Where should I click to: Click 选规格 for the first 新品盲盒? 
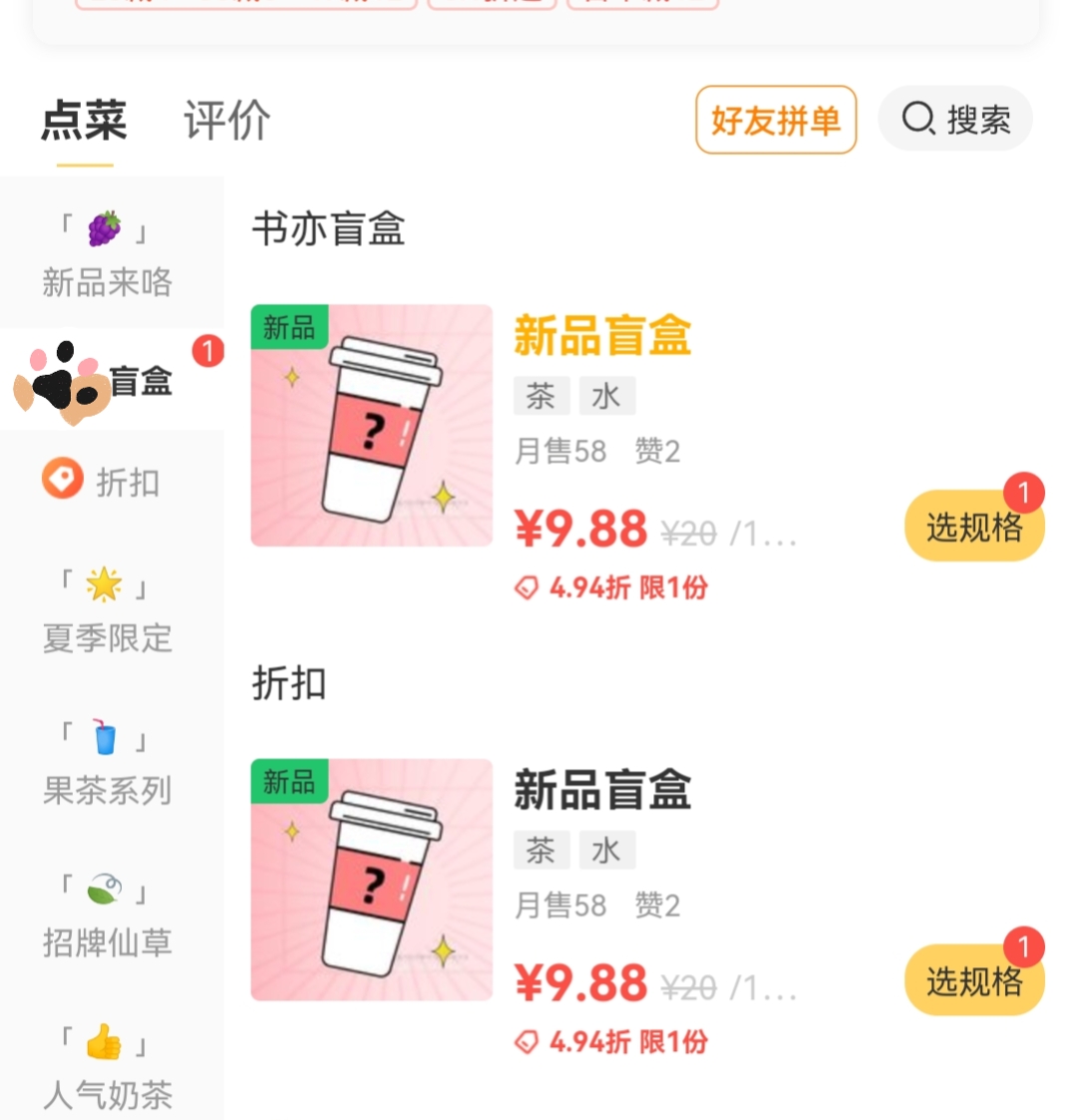click(972, 525)
